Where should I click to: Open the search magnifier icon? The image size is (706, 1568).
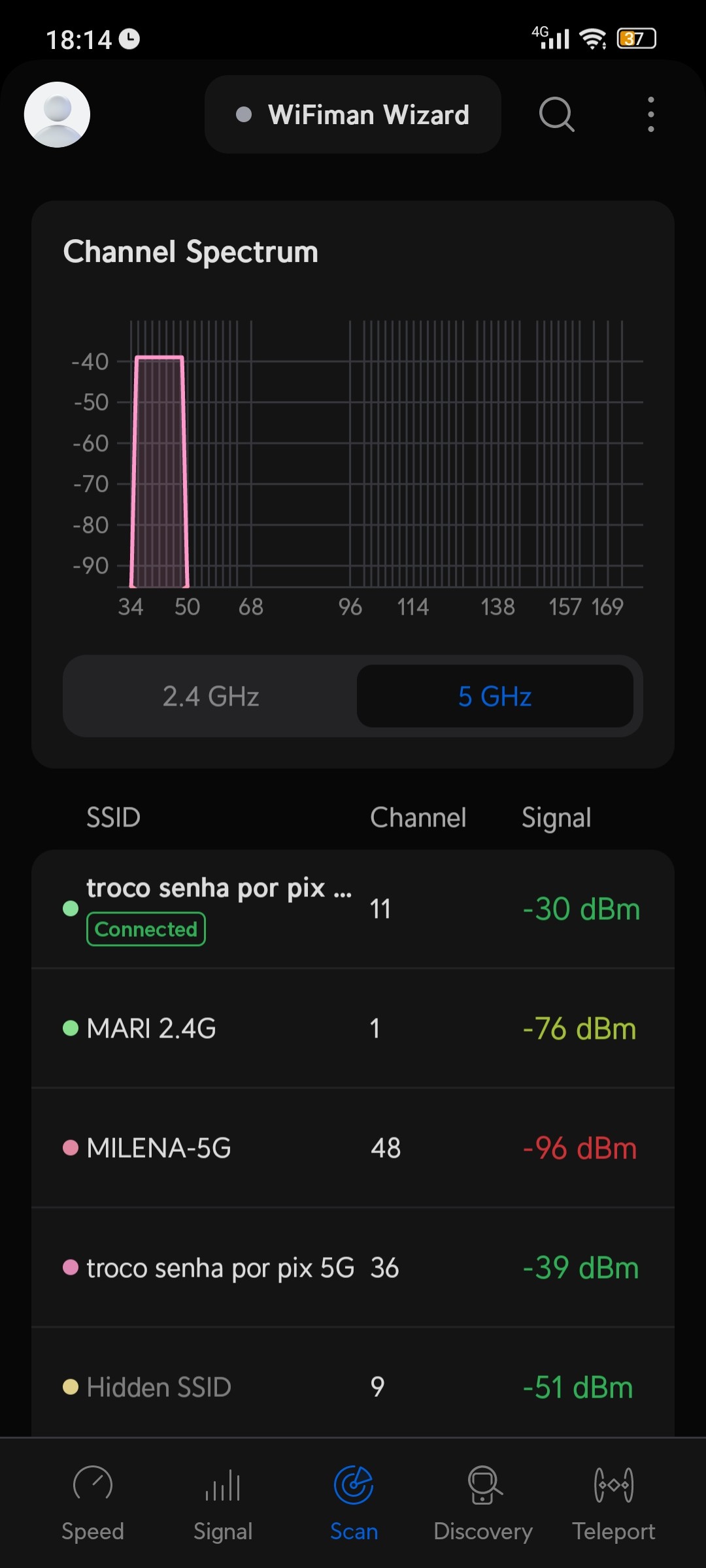[556, 114]
